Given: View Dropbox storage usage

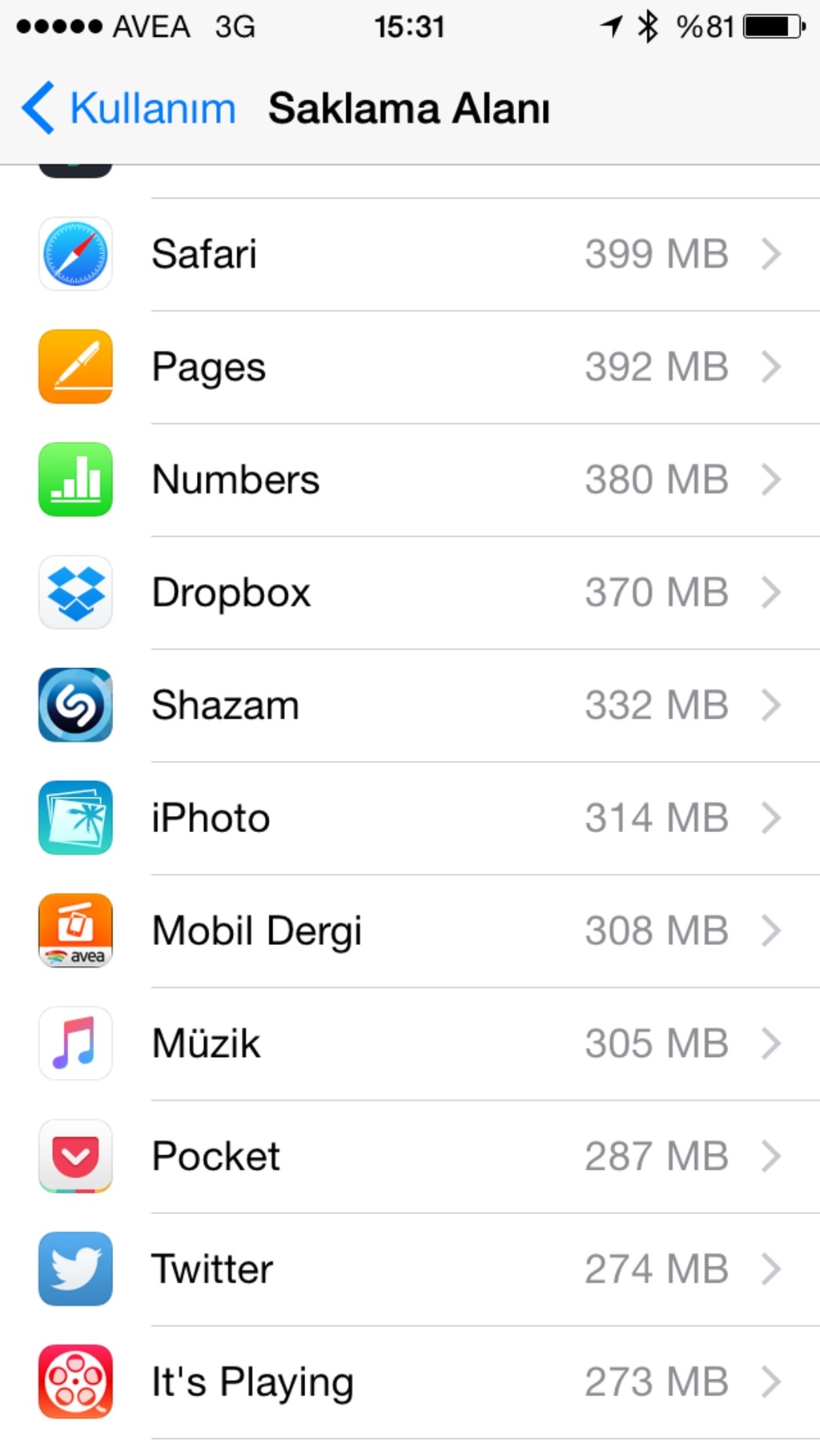Looking at the screenshot, I should 410,593.
